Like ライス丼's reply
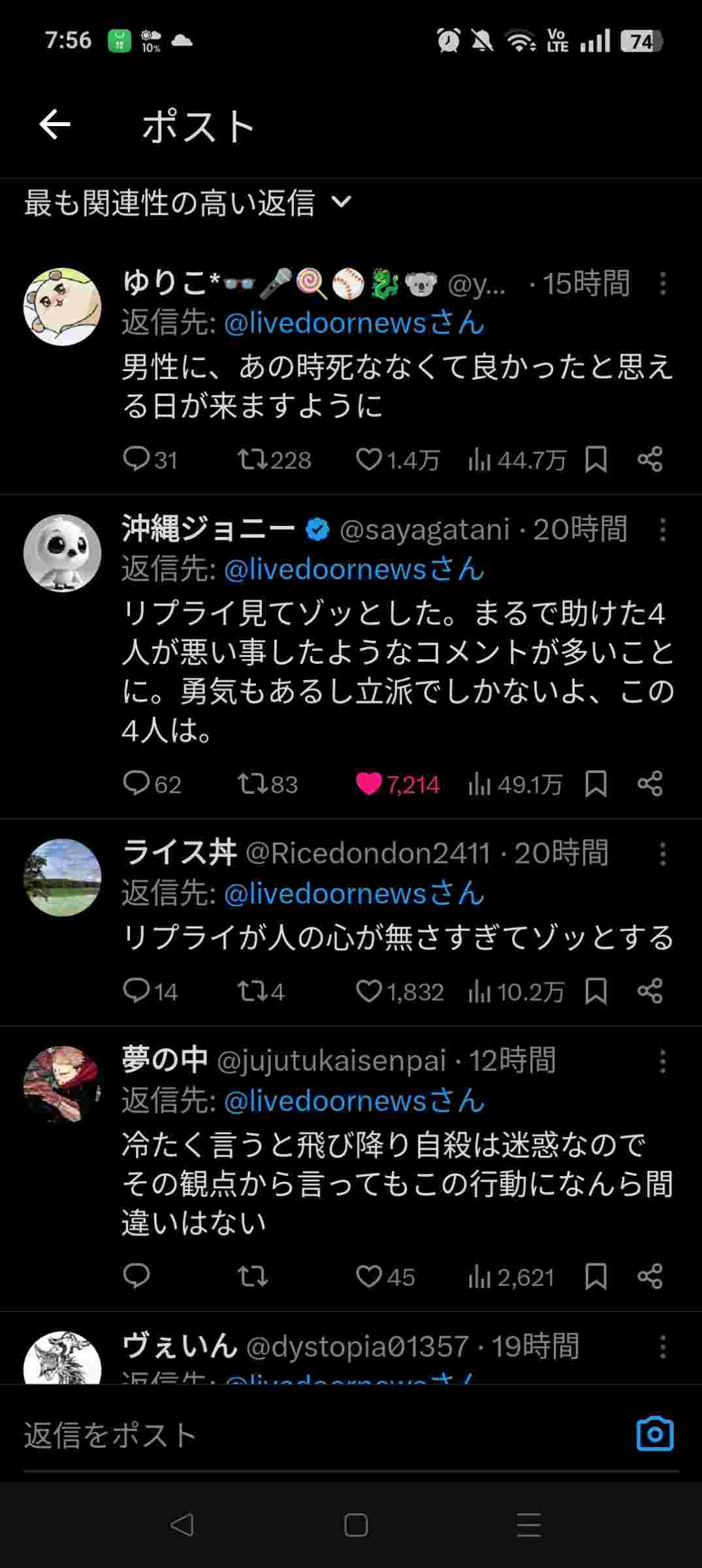The width and height of the screenshot is (702, 1568). pyautogui.click(x=369, y=991)
